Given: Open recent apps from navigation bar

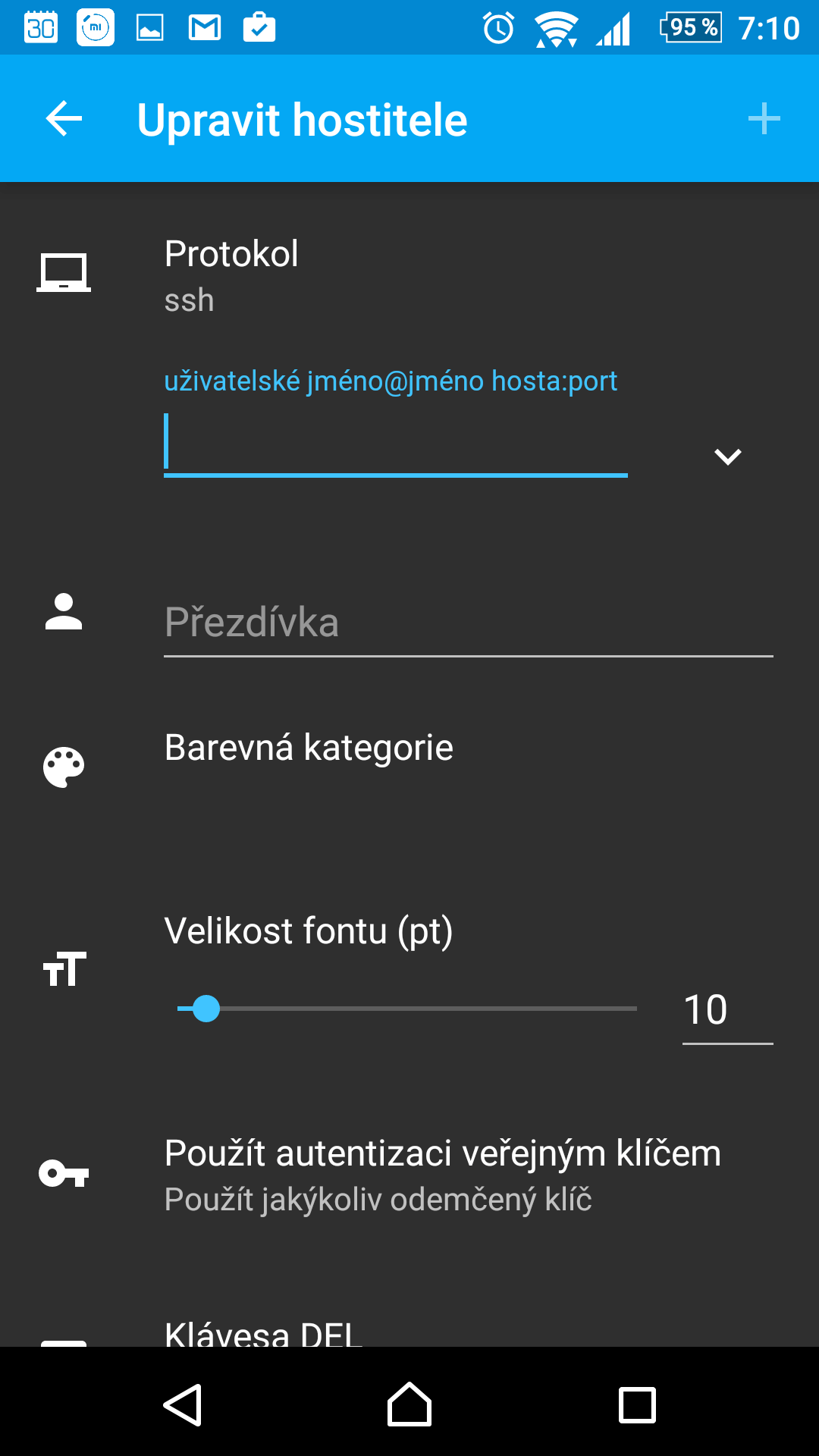Looking at the screenshot, I should (637, 1405).
